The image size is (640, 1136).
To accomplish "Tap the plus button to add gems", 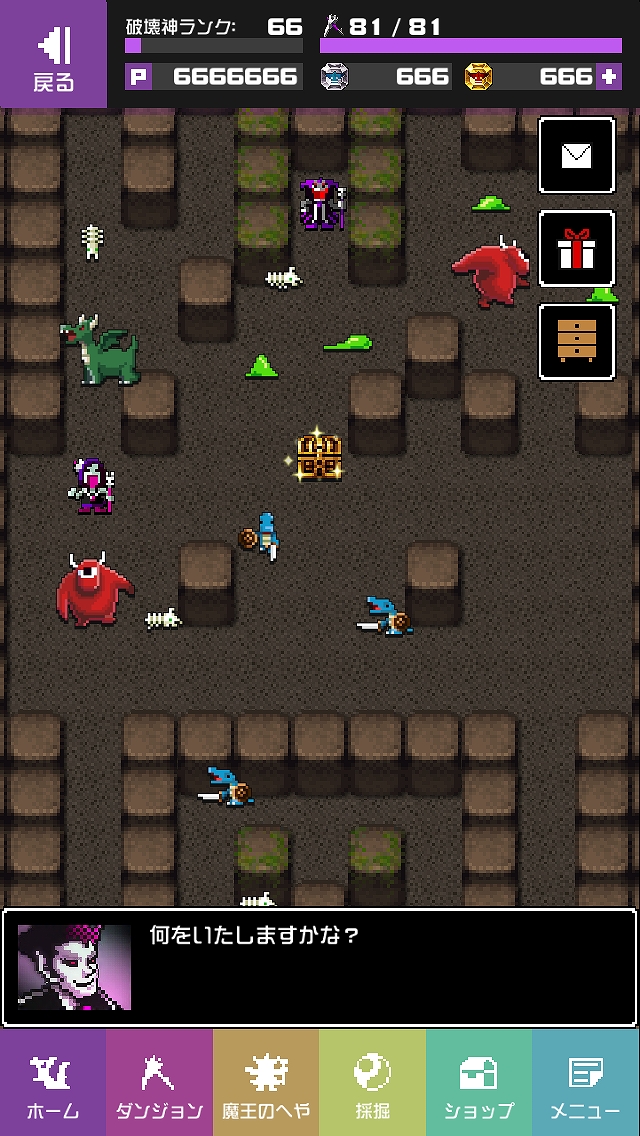I will point(609,76).
